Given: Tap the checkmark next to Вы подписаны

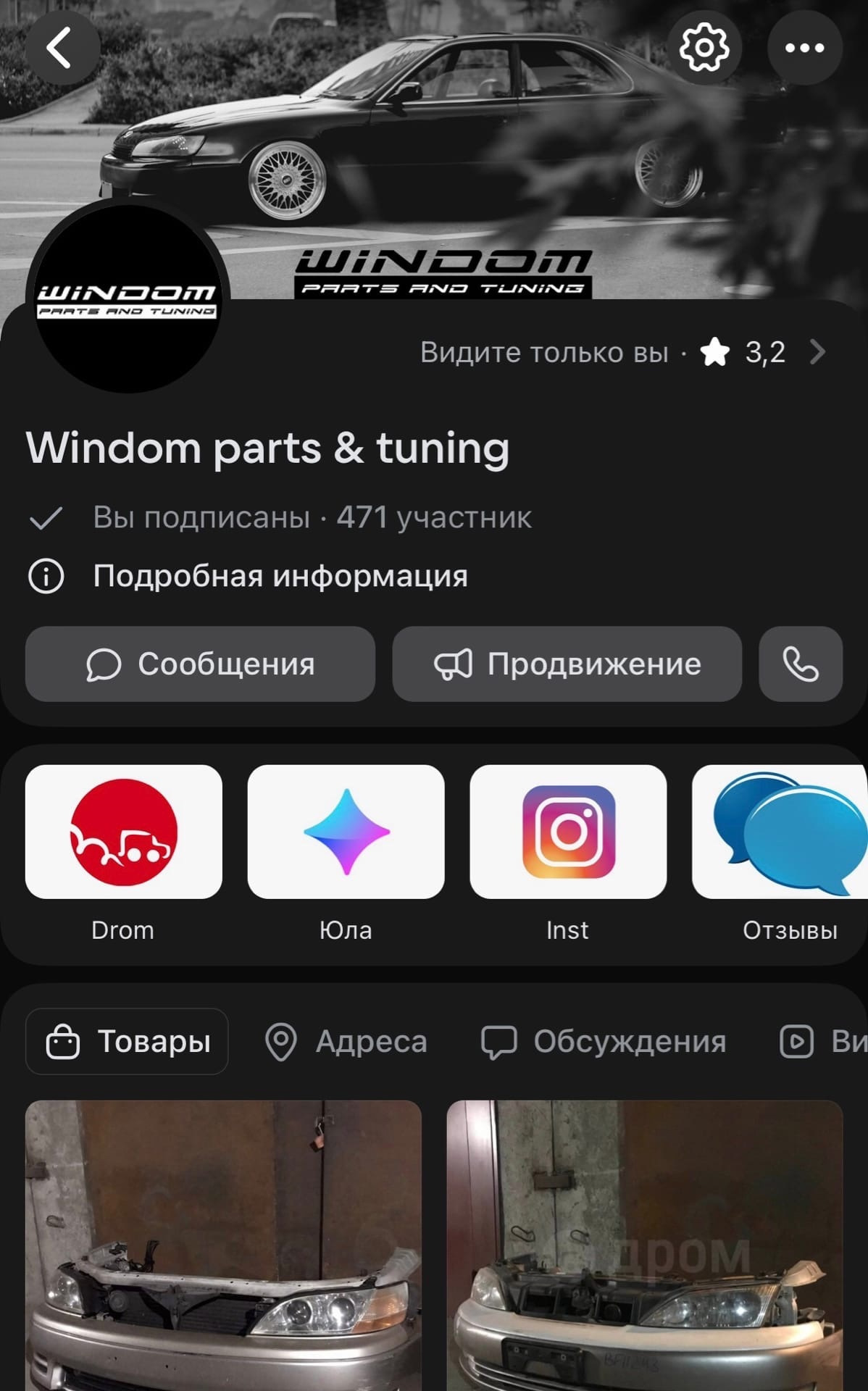Looking at the screenshot, I should [x=46, y=517].
